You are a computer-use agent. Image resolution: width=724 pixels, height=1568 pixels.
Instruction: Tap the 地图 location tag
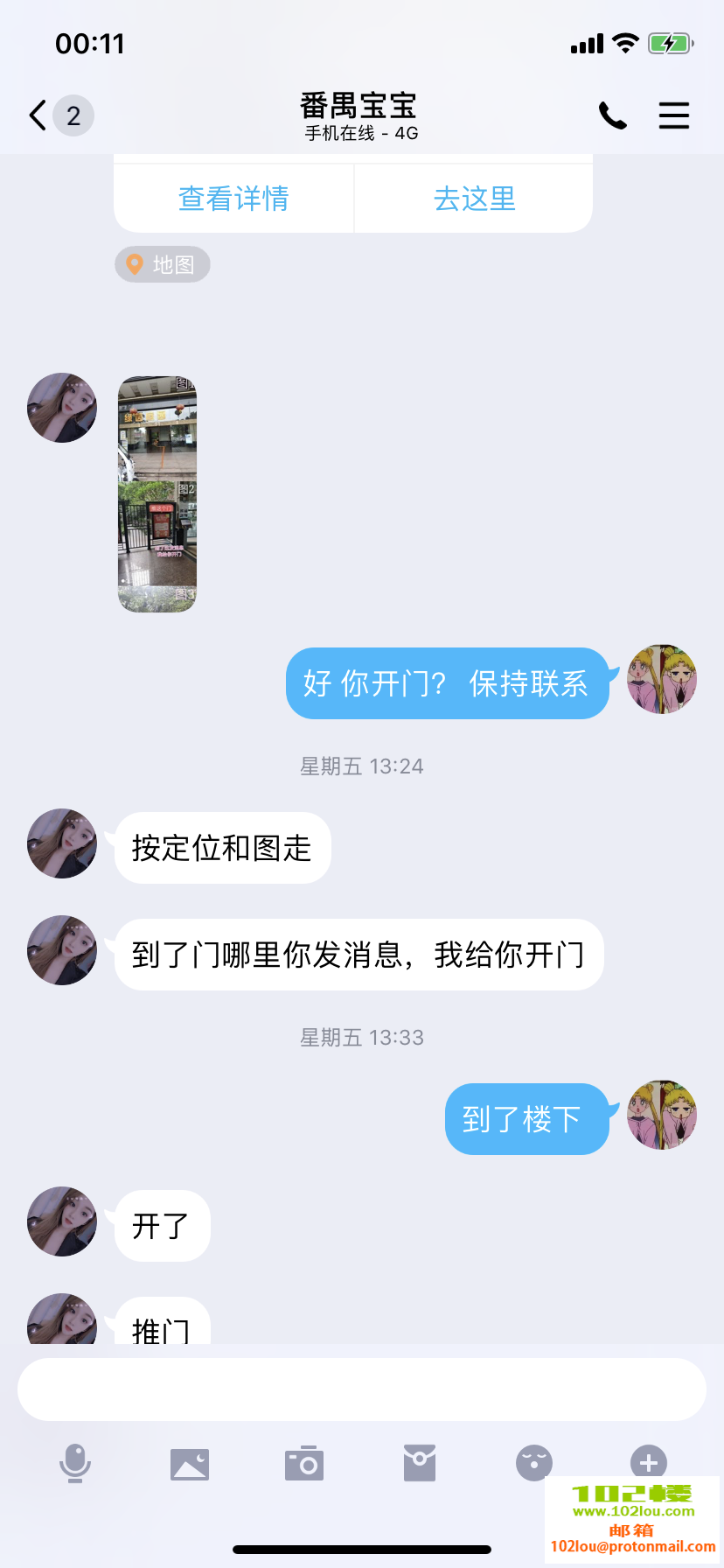pos(163,264)
